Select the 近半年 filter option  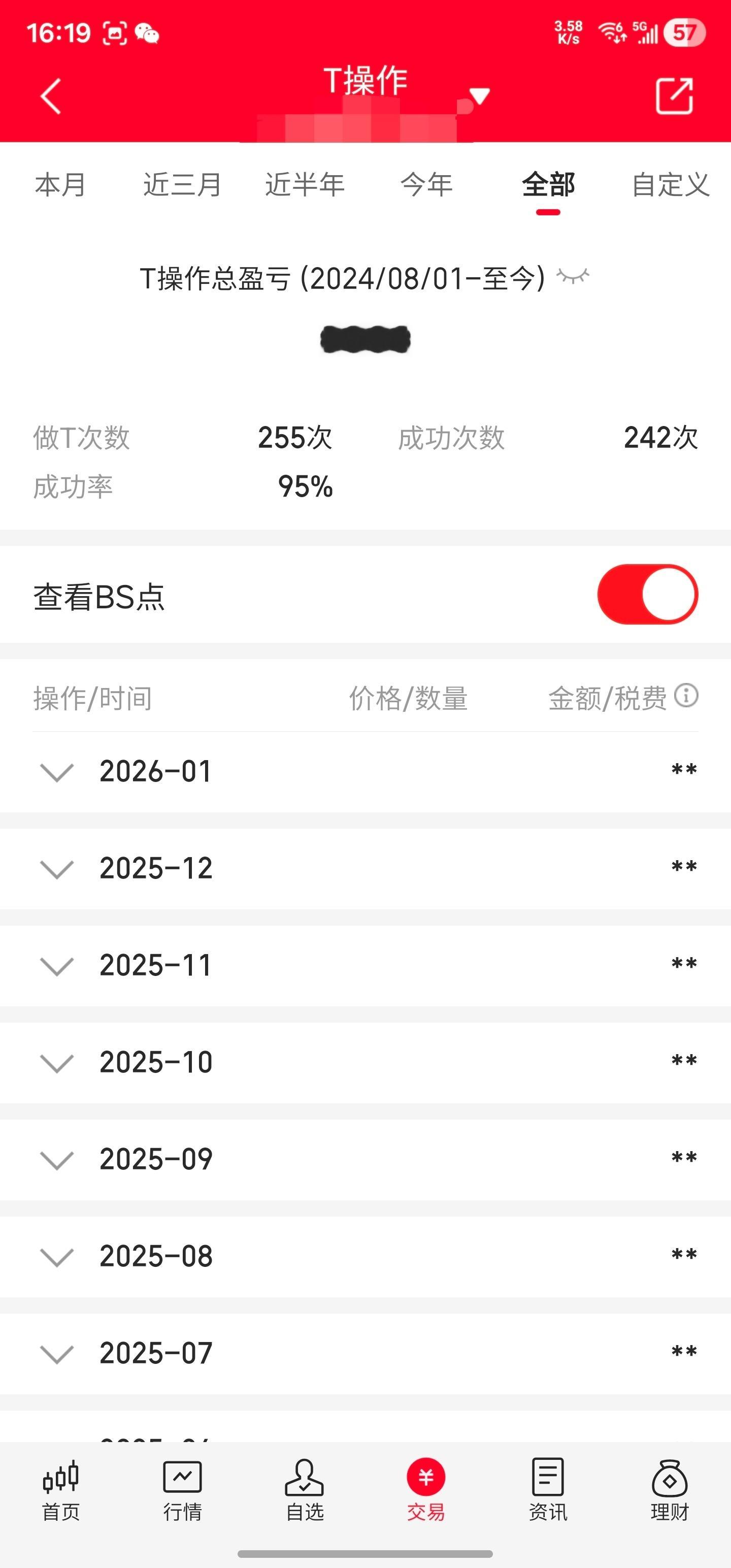(x=305, y=186)
